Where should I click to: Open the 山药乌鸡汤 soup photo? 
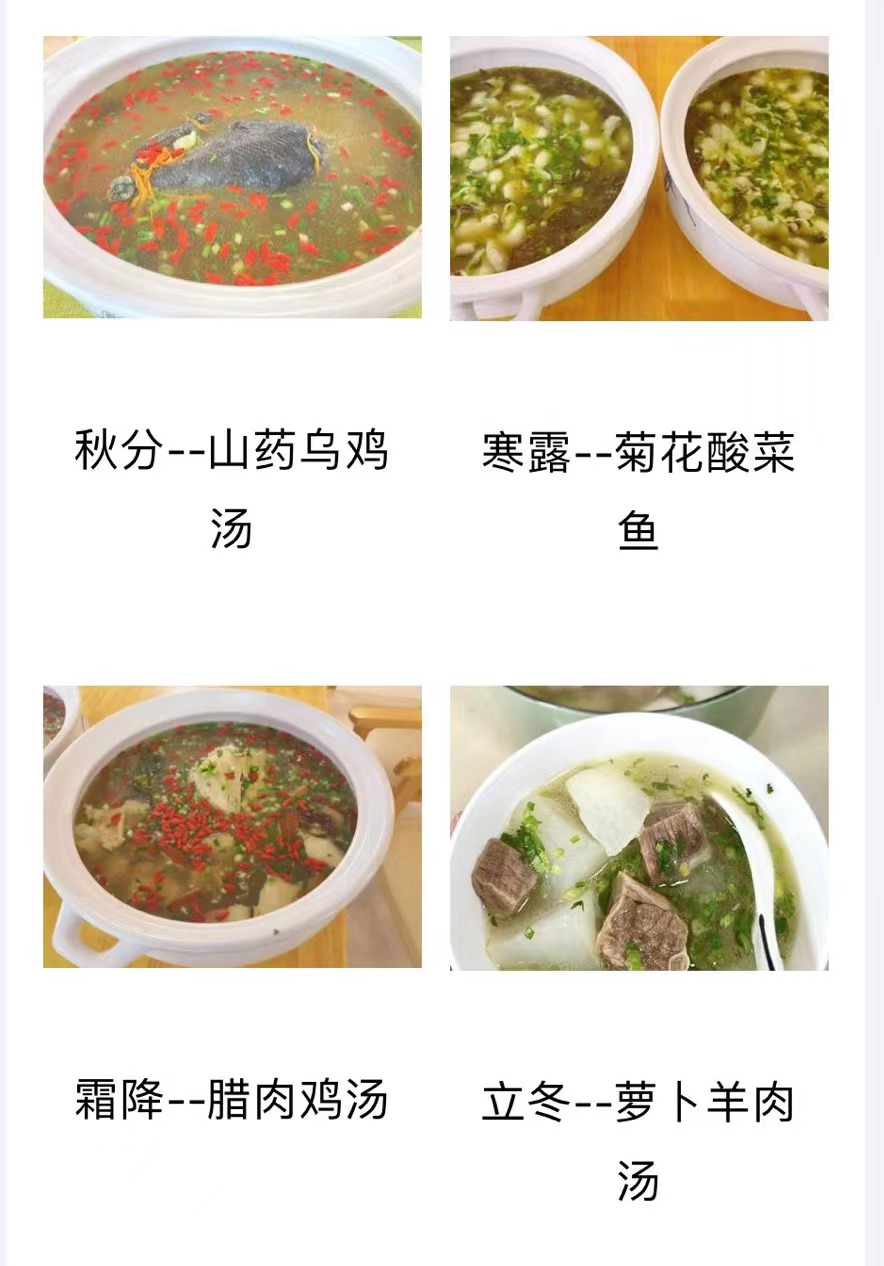coord(232,177)
